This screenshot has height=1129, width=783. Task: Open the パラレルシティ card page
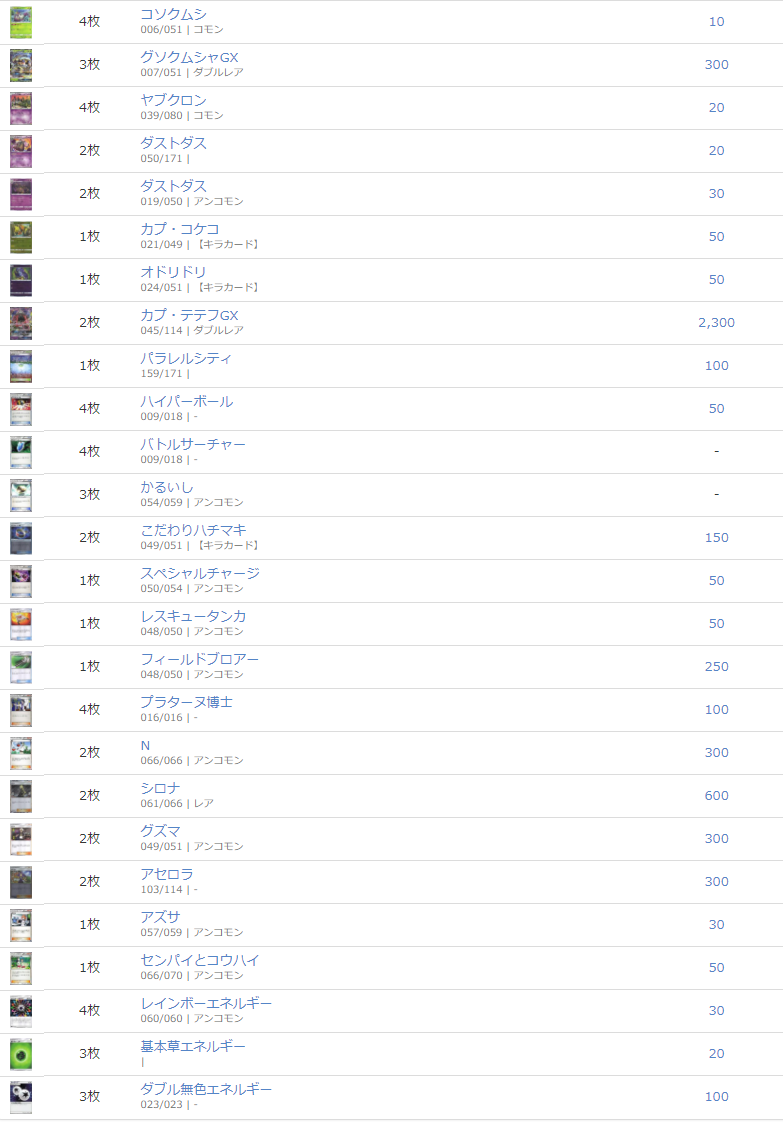[x=186, y=358]
